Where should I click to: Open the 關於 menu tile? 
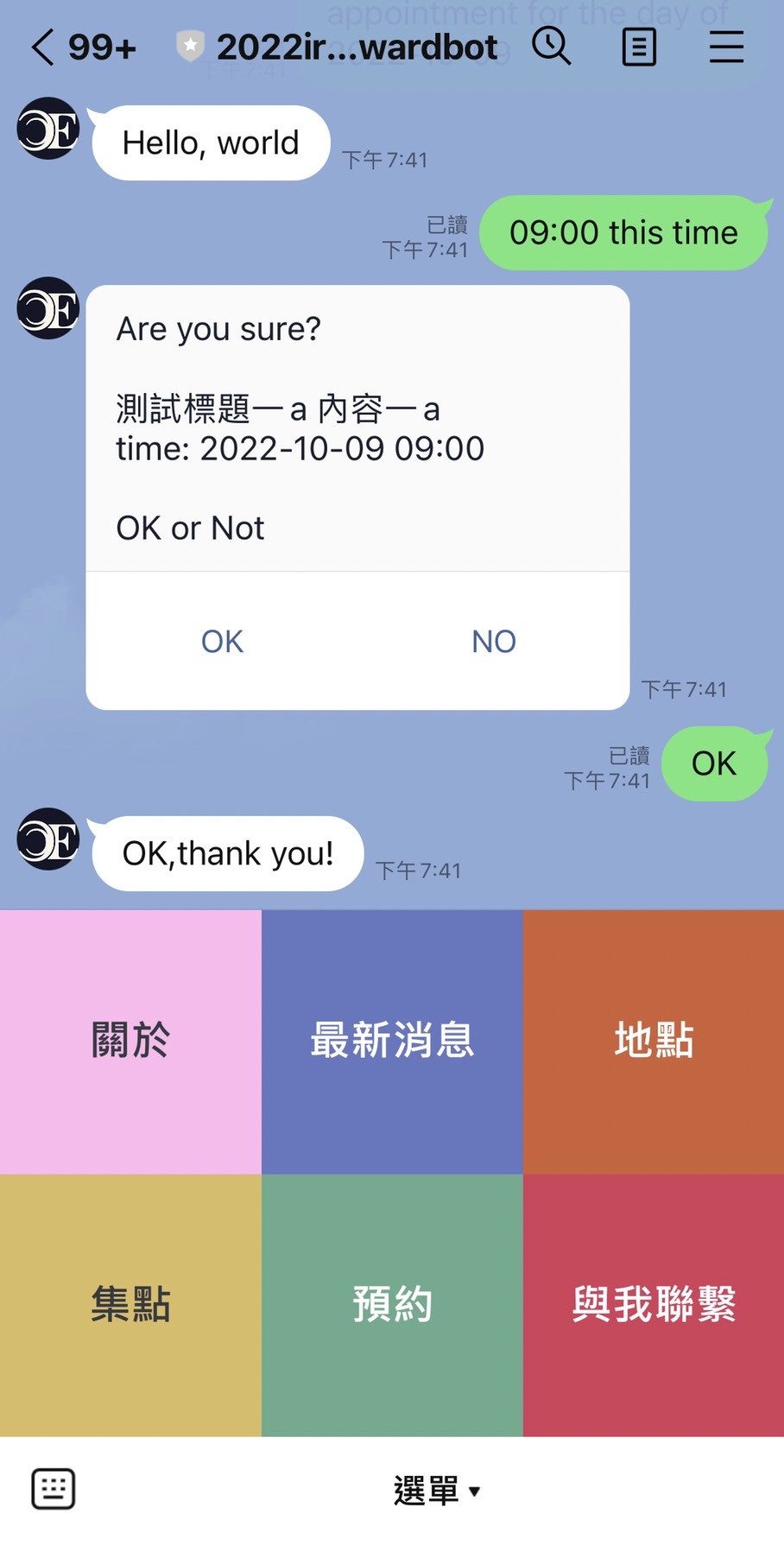tap(130, 1041)
